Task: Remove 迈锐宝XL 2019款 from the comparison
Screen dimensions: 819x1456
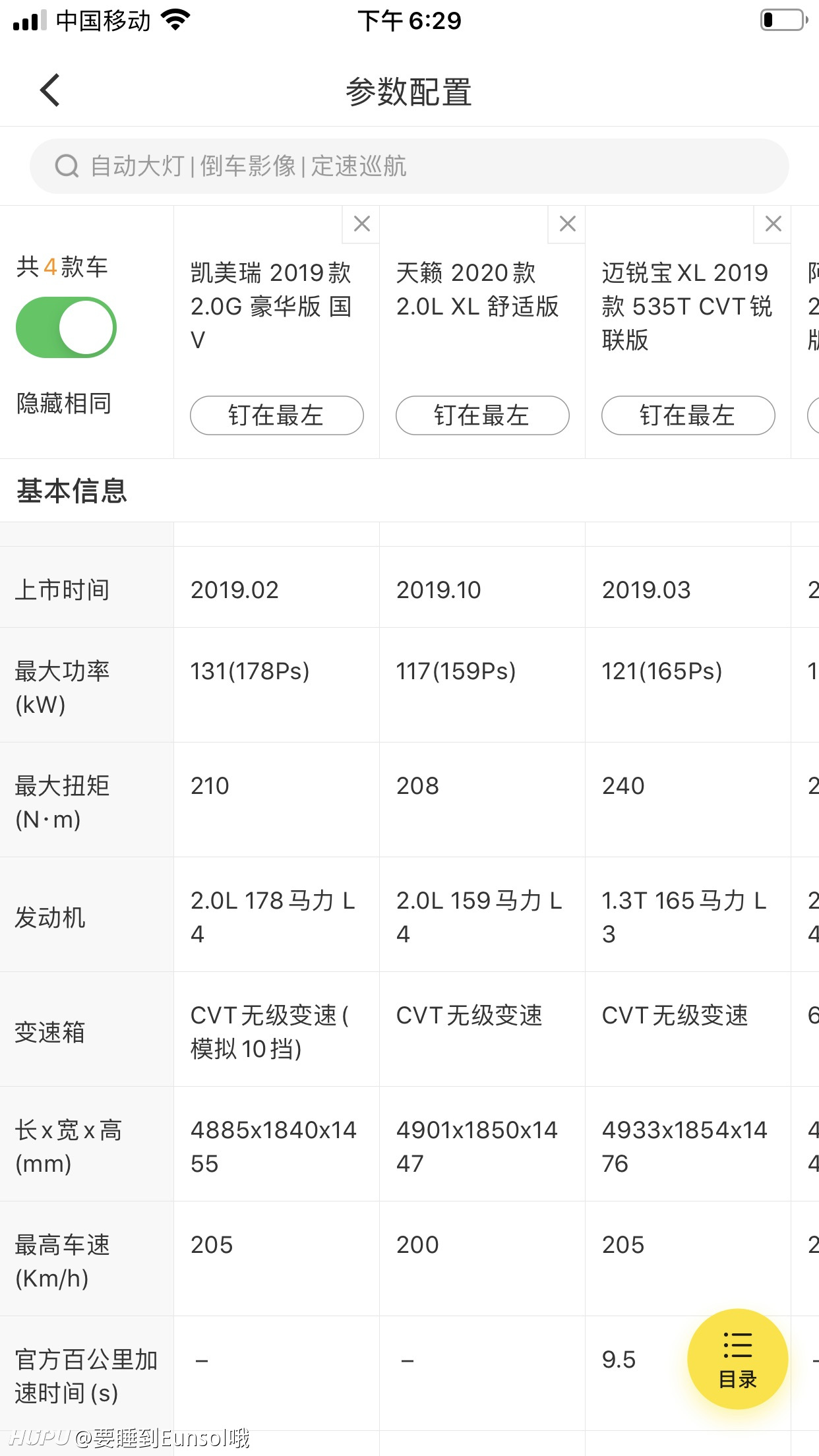Action: point(773,224)
